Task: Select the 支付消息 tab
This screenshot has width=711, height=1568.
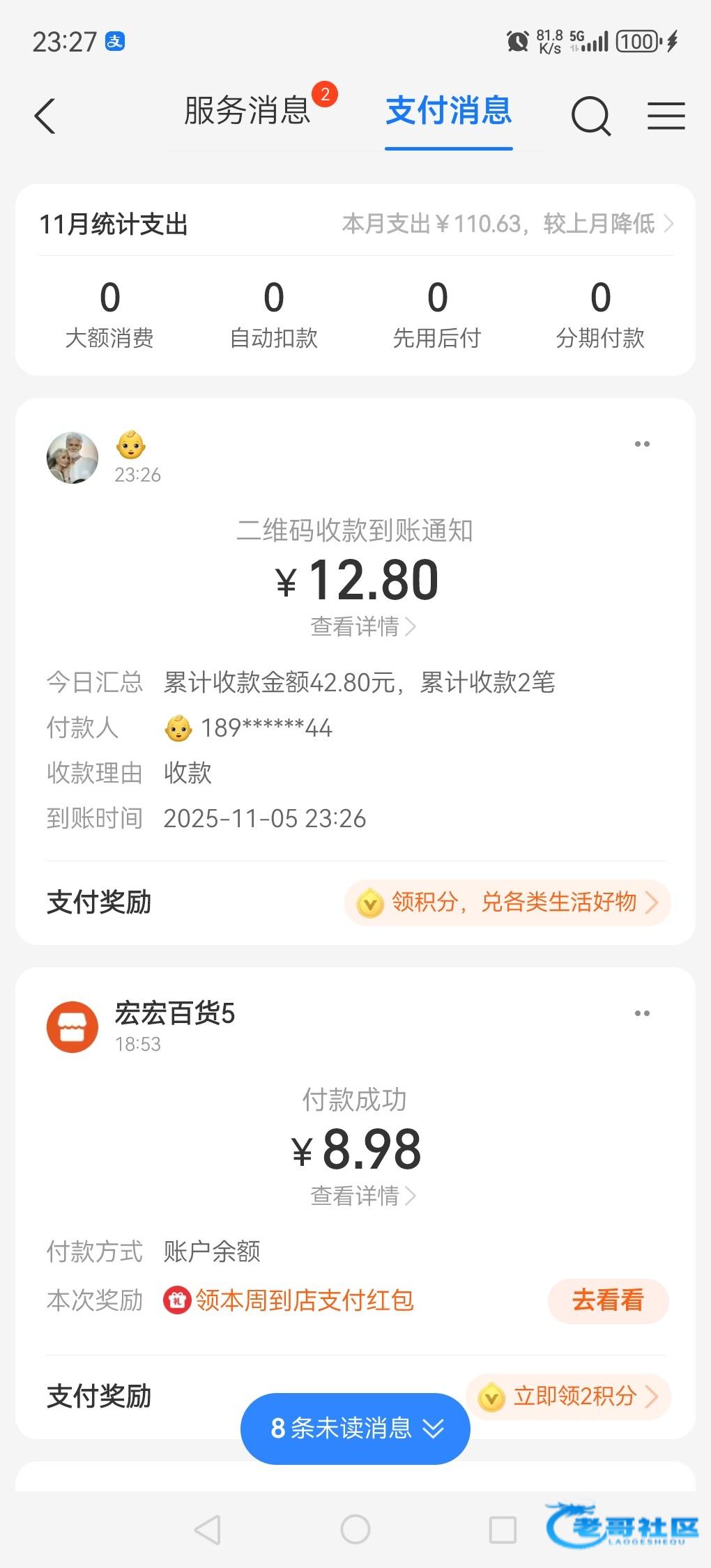Action: pyautogui.click(x=449, y=112)
